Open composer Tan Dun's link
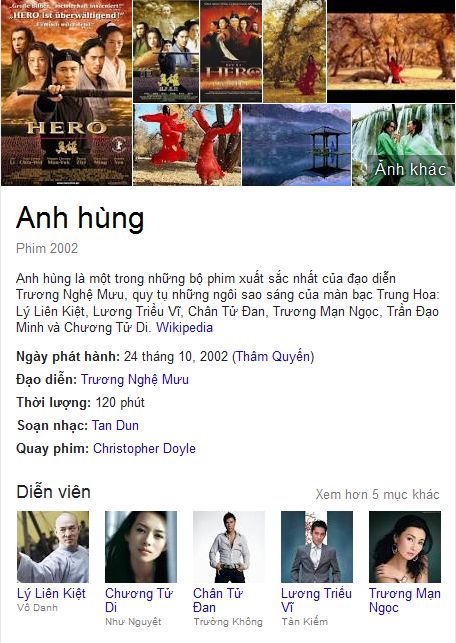The width and height of the screenshot is (456, 643). point(115,425)
